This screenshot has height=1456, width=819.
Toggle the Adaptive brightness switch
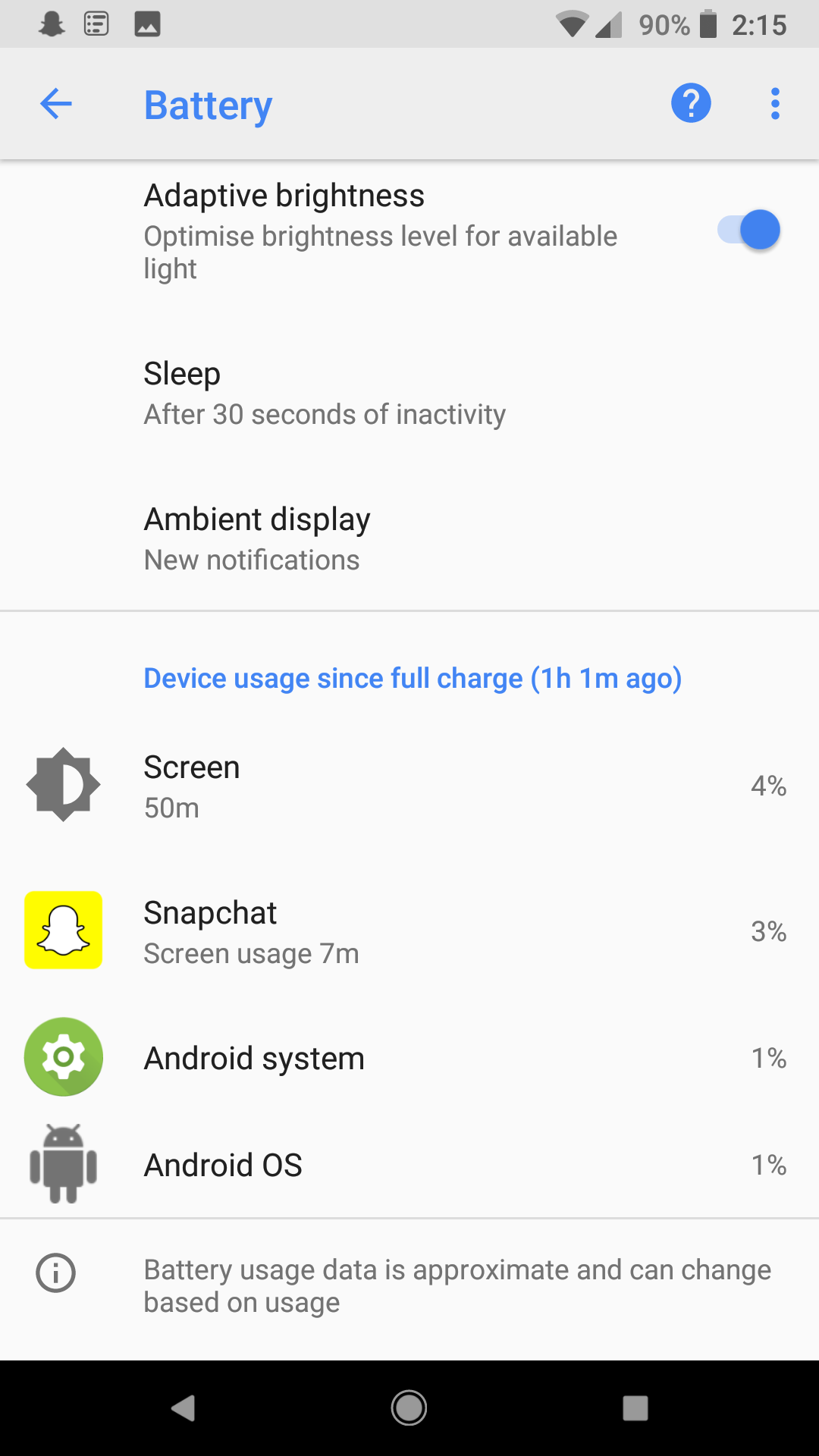[748, 231]
